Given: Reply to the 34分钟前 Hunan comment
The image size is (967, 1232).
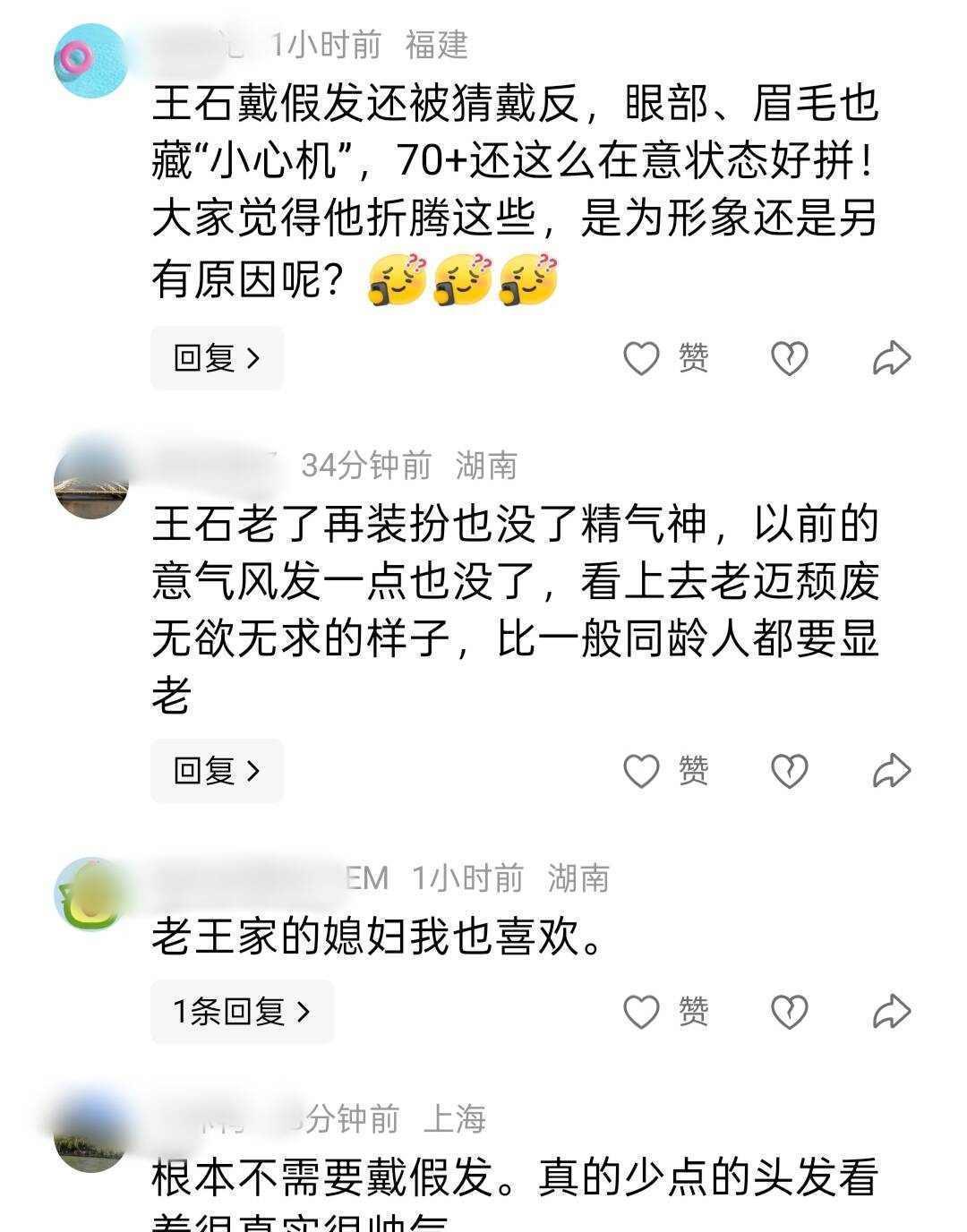Looking at the screenshot, I should click(x=217, y=771).
